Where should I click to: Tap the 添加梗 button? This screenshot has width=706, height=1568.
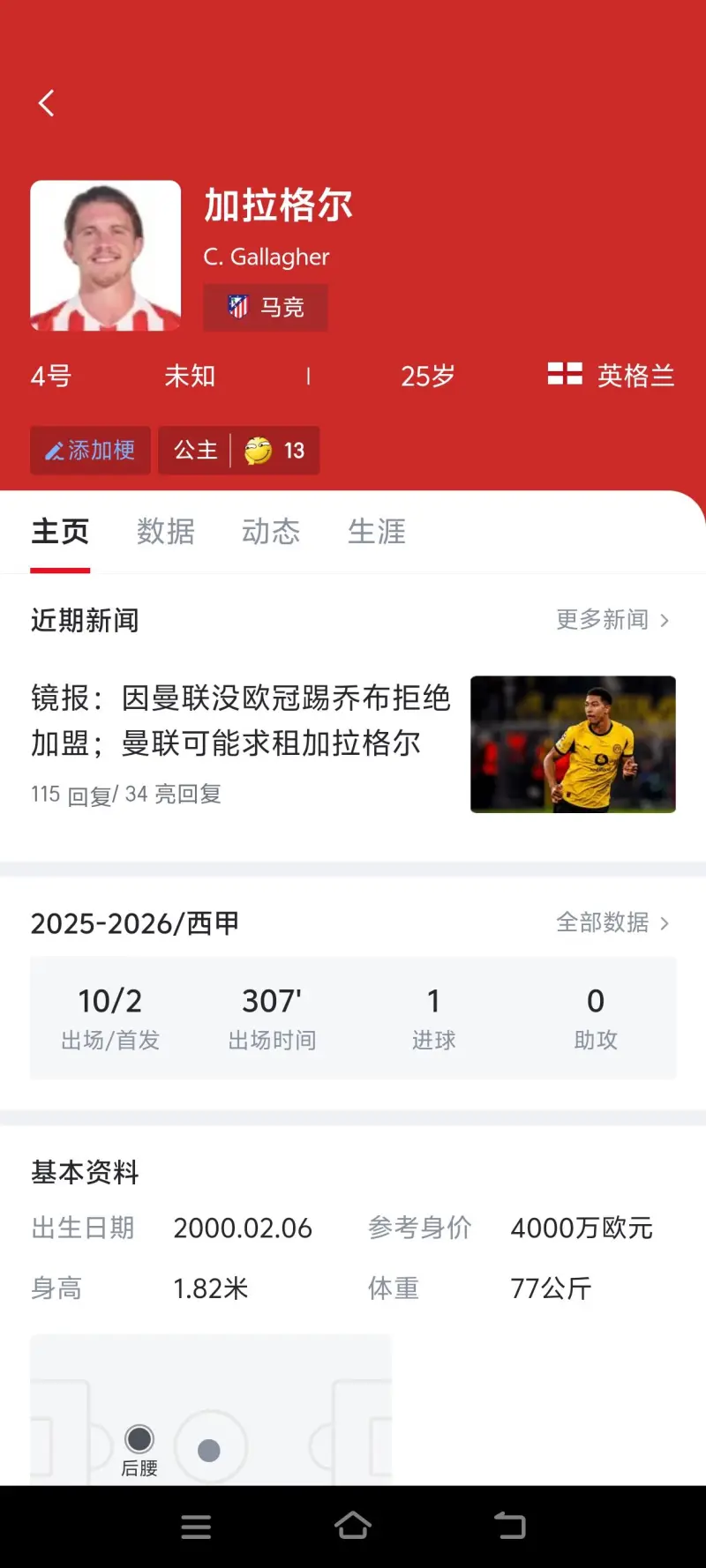(x=90, y=451)
